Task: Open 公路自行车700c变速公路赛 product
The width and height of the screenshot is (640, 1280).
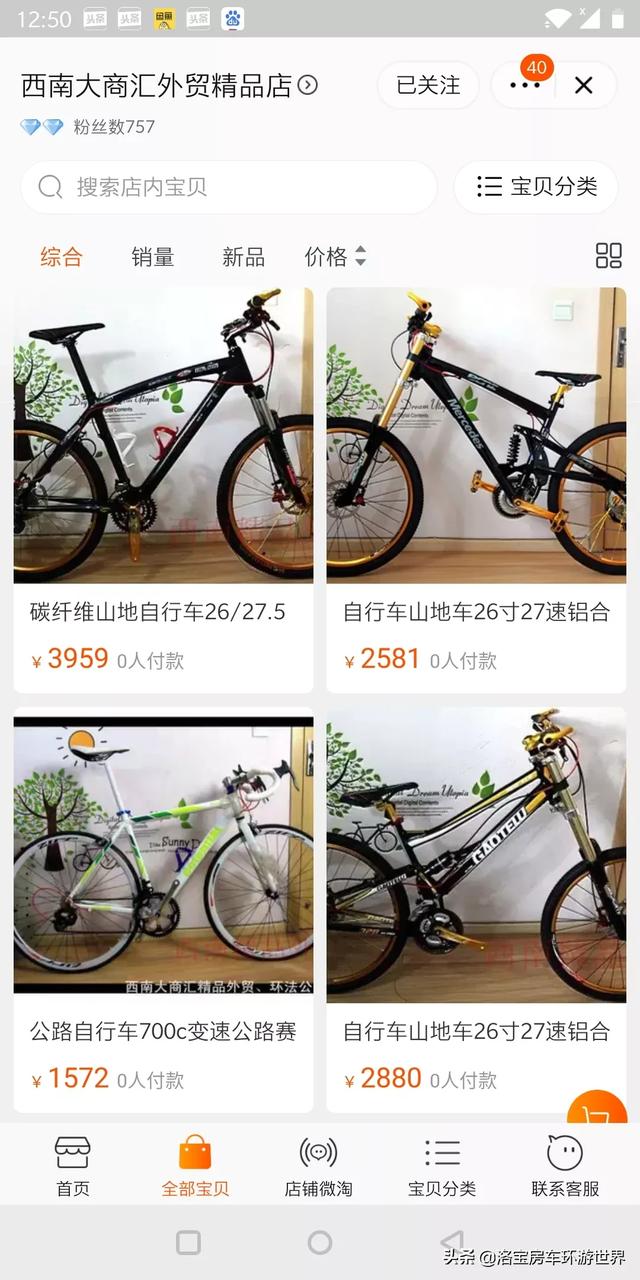Action: pos(163,910)
